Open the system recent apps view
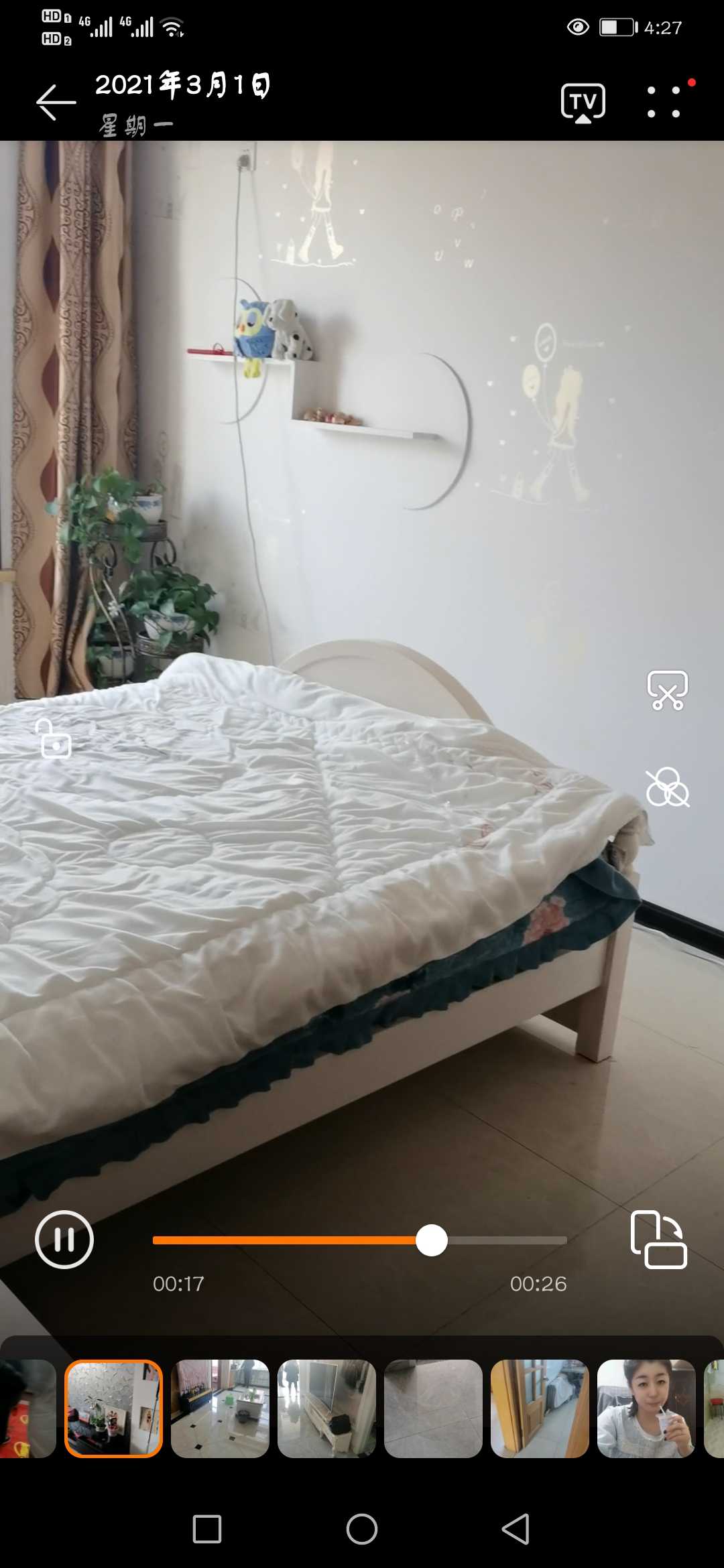Viewport: 724px width, 1568px height. point(207,1529)
